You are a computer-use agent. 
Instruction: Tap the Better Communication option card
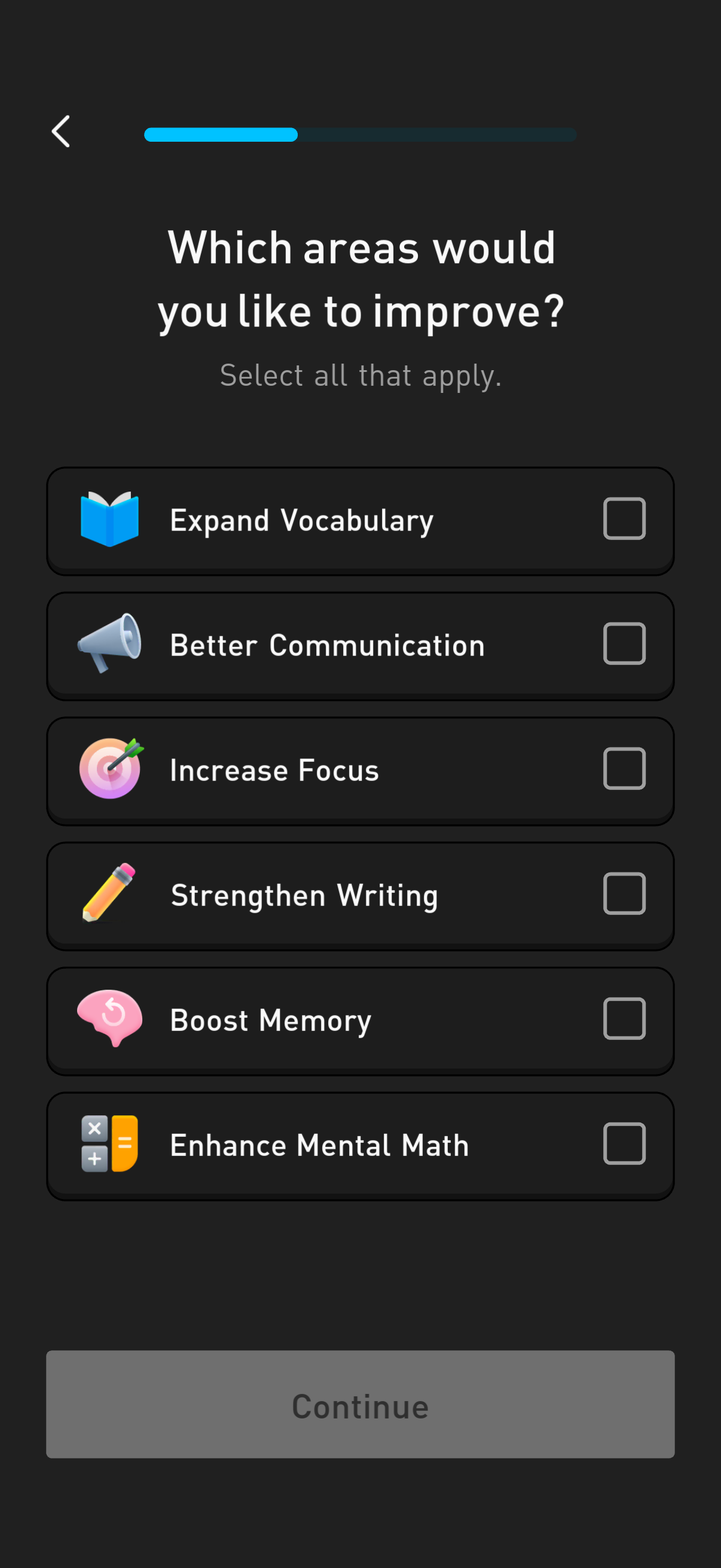(360, 644)
